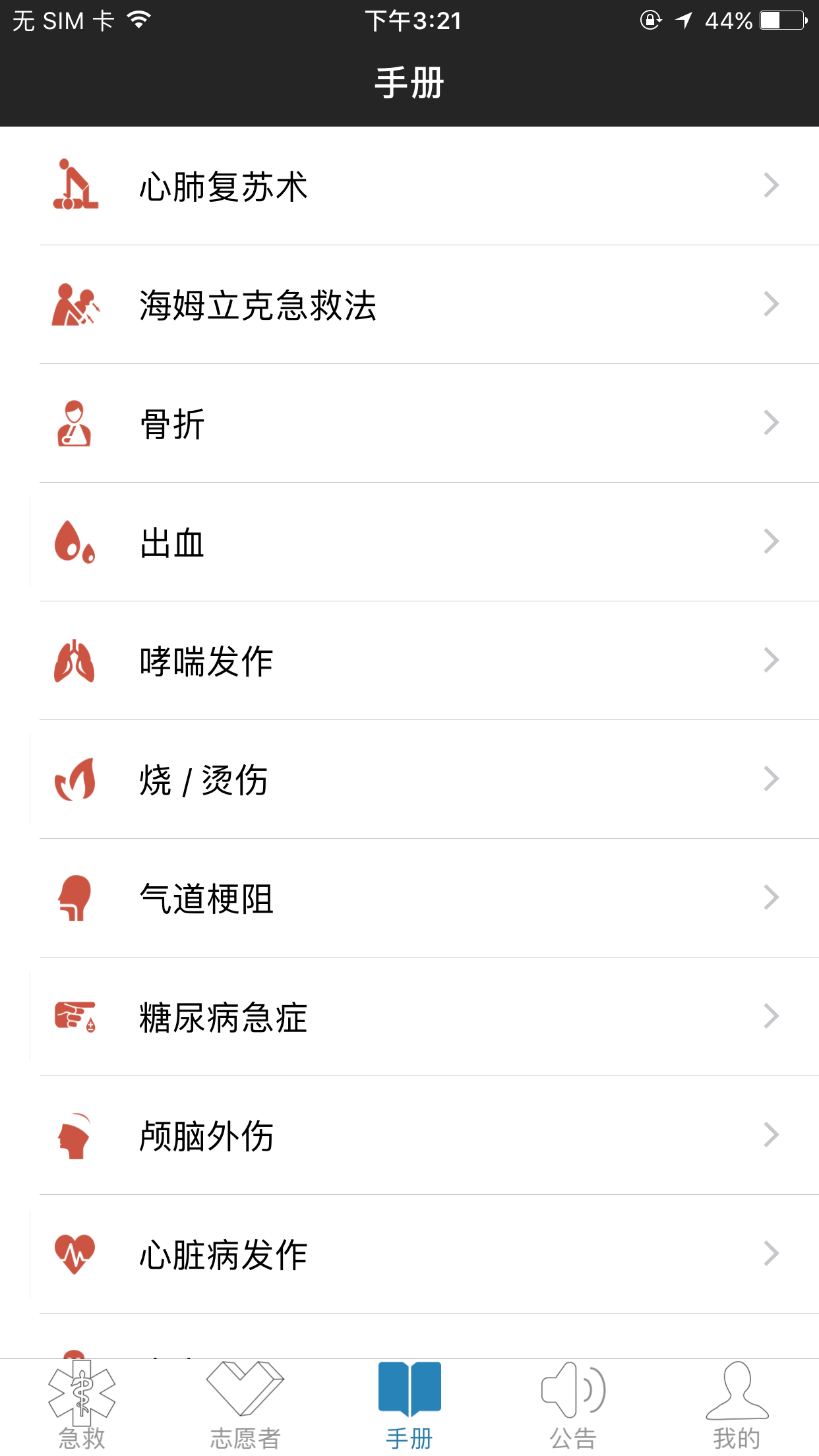Viewport: 819px width, 1456px height.
Task: Click the 我的 profile icon
Action: (737, 1391)
